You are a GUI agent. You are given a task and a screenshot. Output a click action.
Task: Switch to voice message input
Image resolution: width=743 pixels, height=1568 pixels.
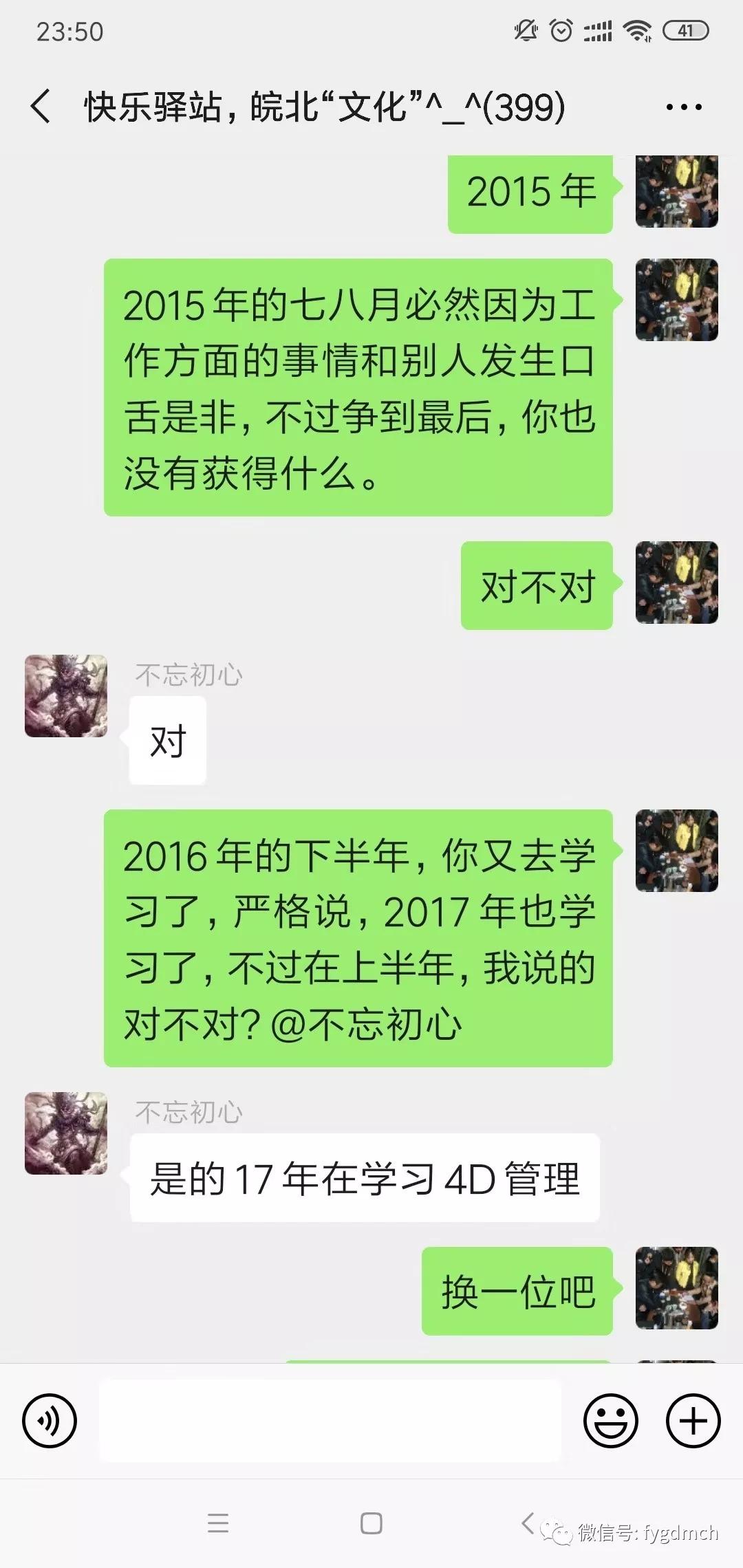[50, 1421]
